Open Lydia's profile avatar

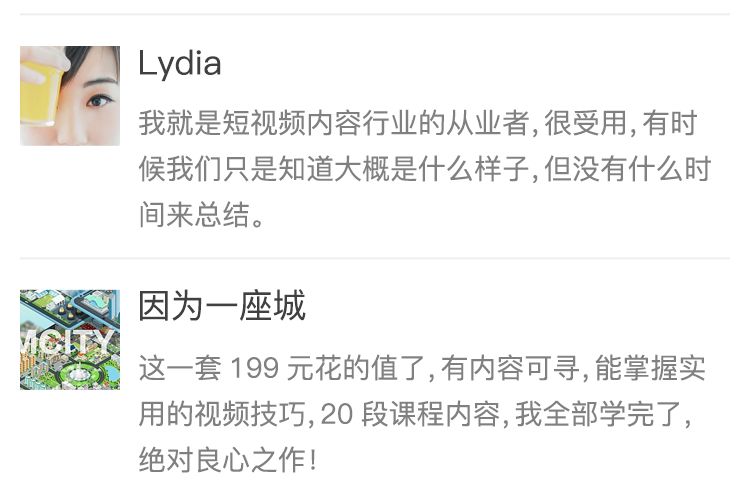point(69,96)
